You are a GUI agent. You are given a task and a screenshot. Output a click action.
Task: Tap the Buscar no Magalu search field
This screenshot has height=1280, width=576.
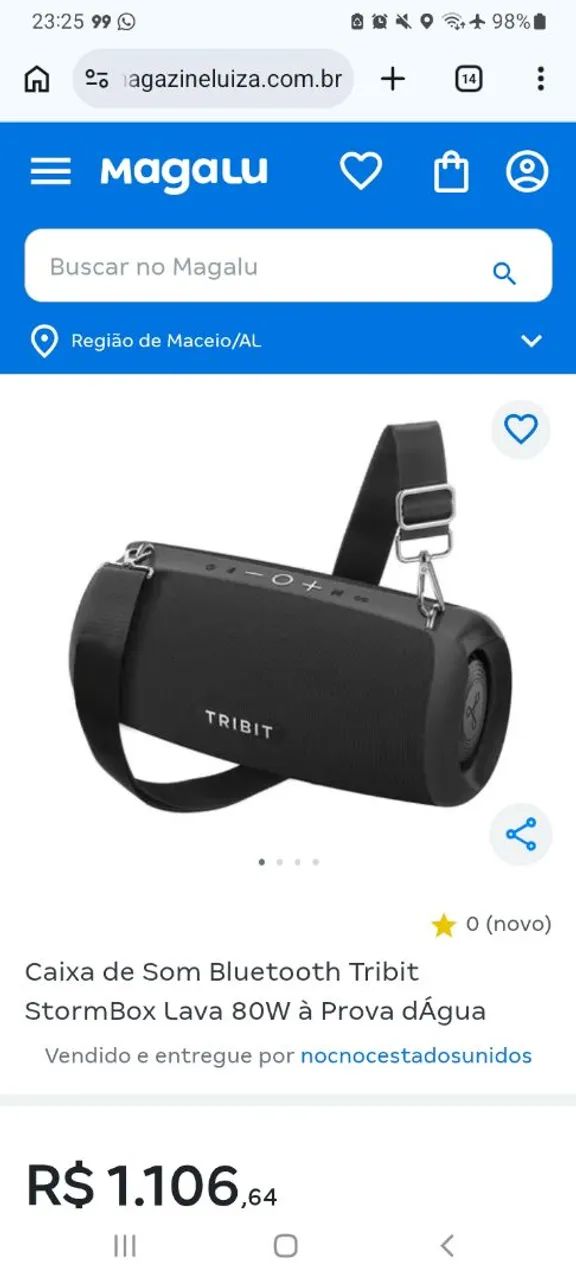pyautogui.click(x=288, y=266)
